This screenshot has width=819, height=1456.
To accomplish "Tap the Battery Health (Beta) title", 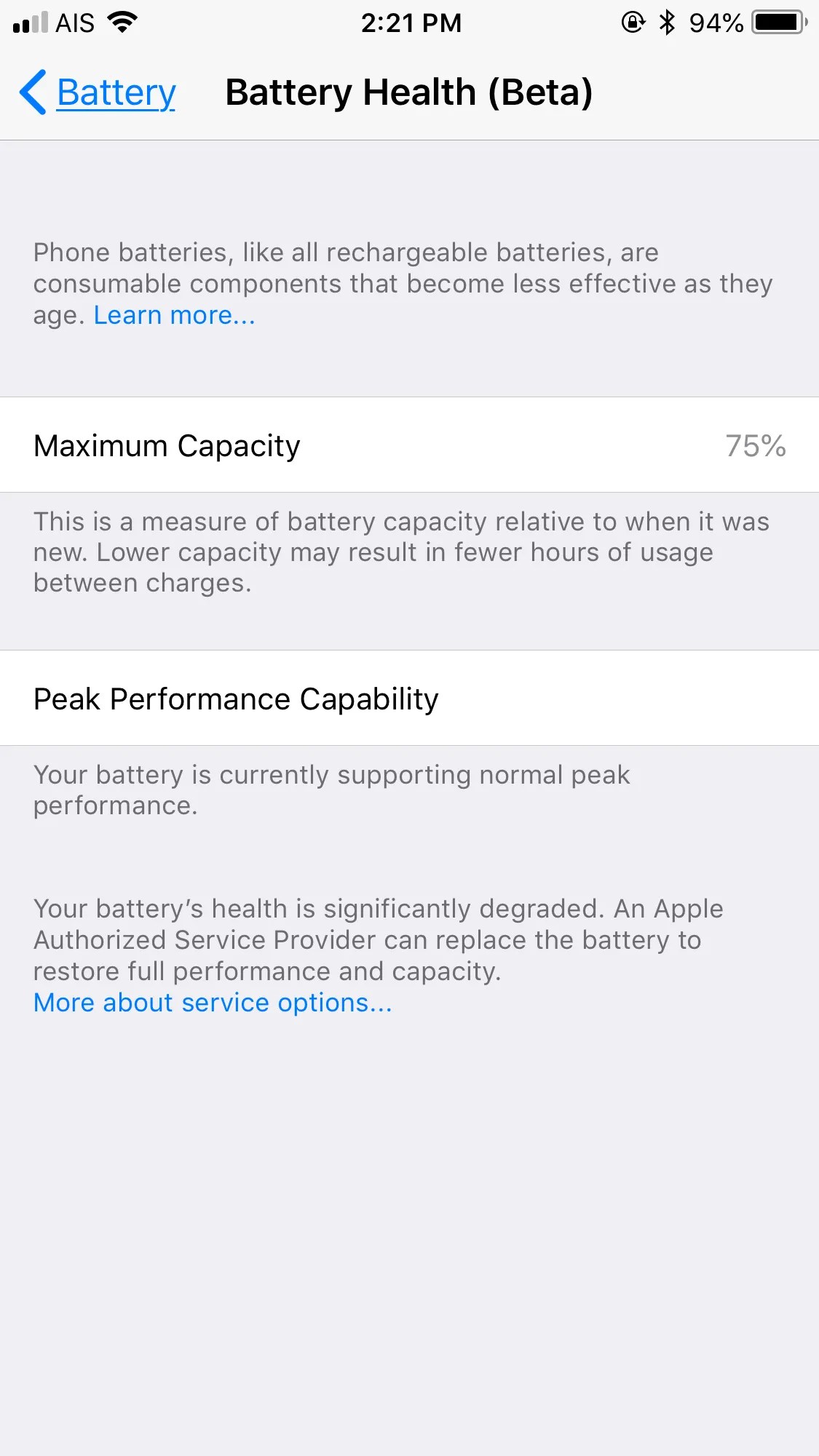I will click(409, 92).
